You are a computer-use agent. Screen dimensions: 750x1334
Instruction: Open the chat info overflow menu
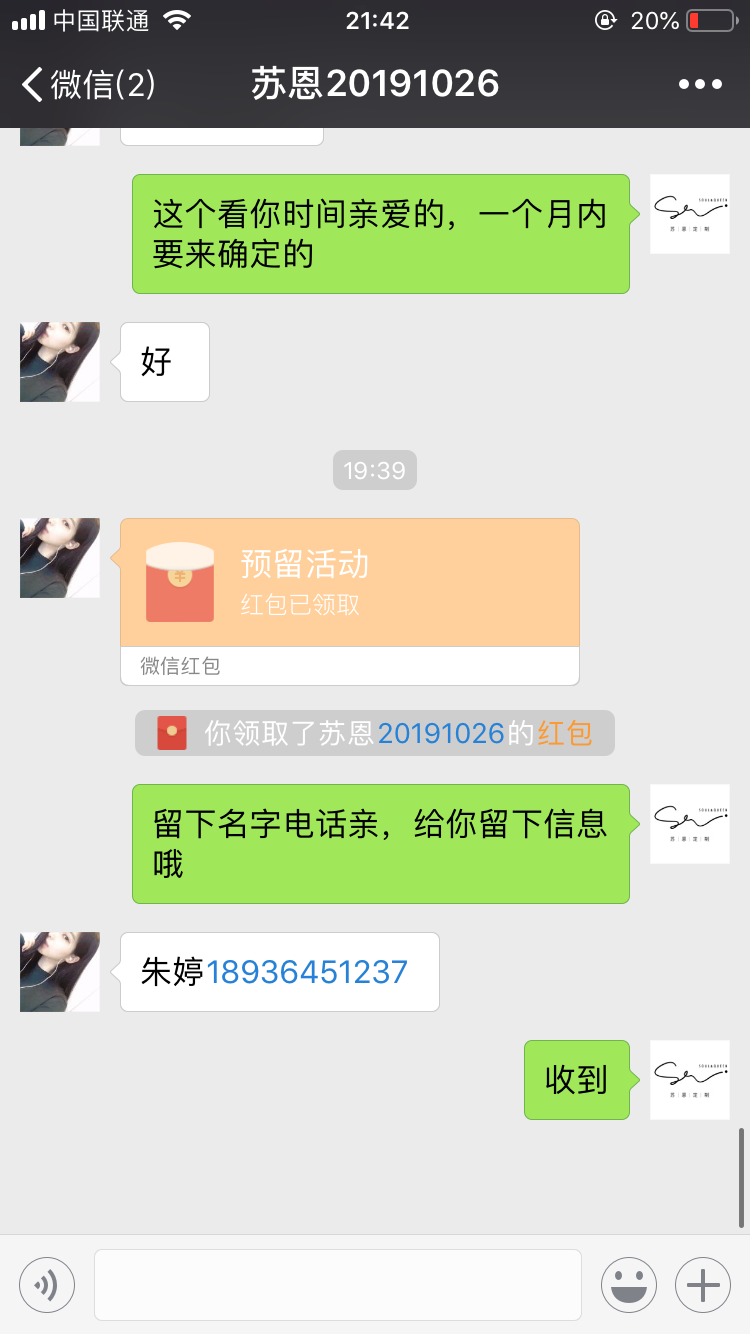coord(700,84)
